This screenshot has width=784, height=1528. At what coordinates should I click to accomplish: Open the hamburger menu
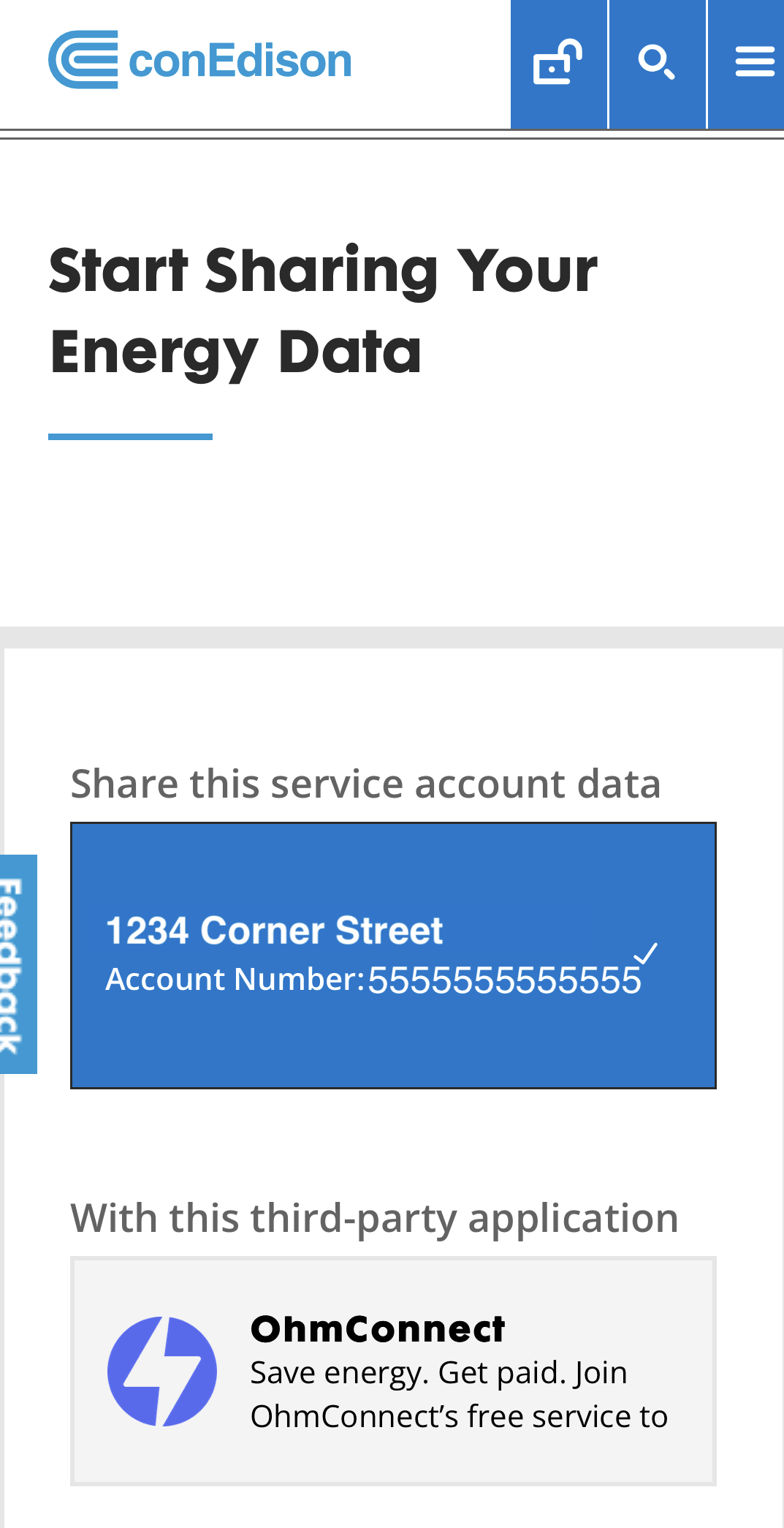[747, 64]
